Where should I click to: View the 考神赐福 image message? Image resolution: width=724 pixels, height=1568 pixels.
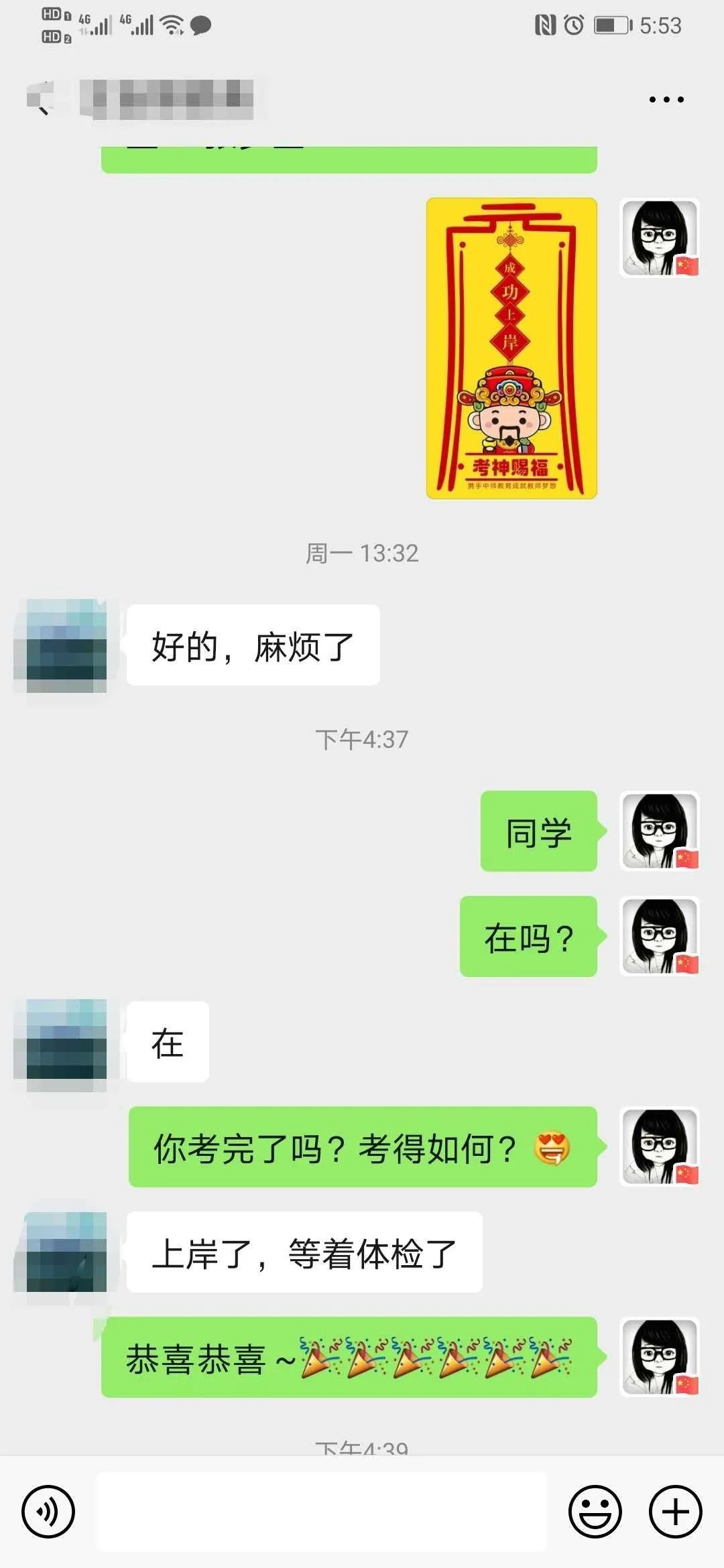[511, 348]
